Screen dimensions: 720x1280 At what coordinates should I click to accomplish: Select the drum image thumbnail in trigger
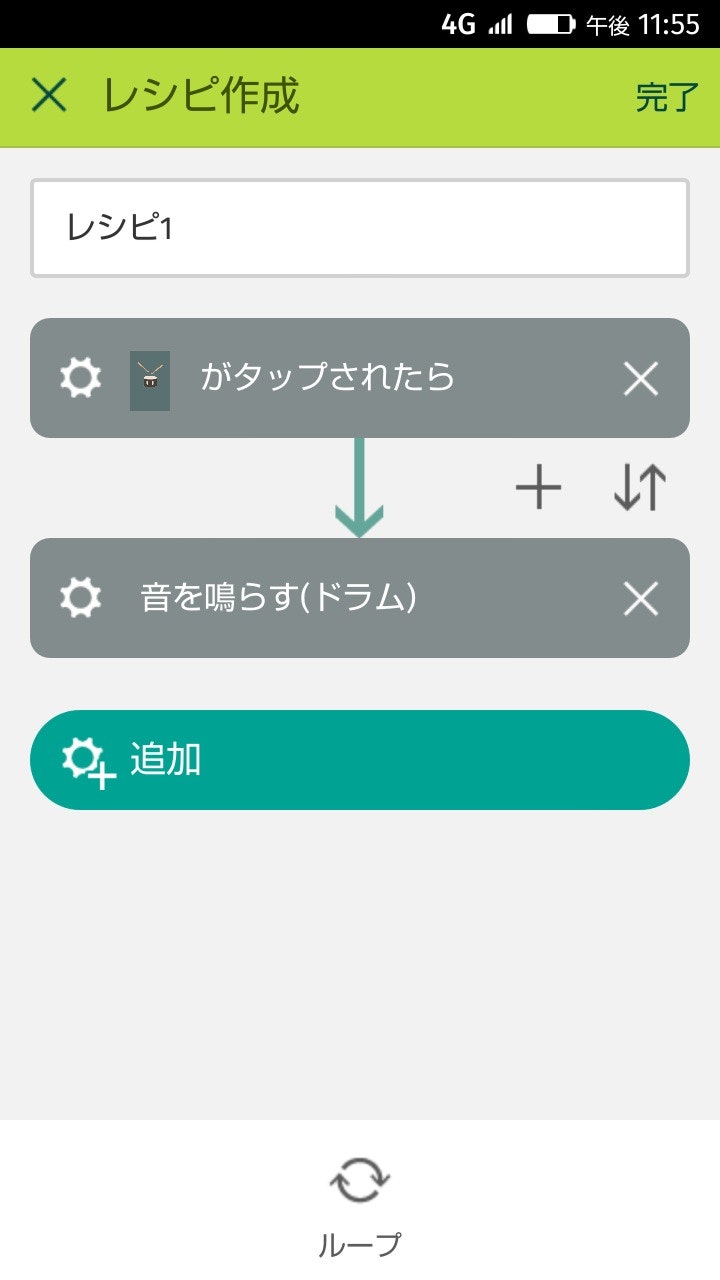[150, 380]
